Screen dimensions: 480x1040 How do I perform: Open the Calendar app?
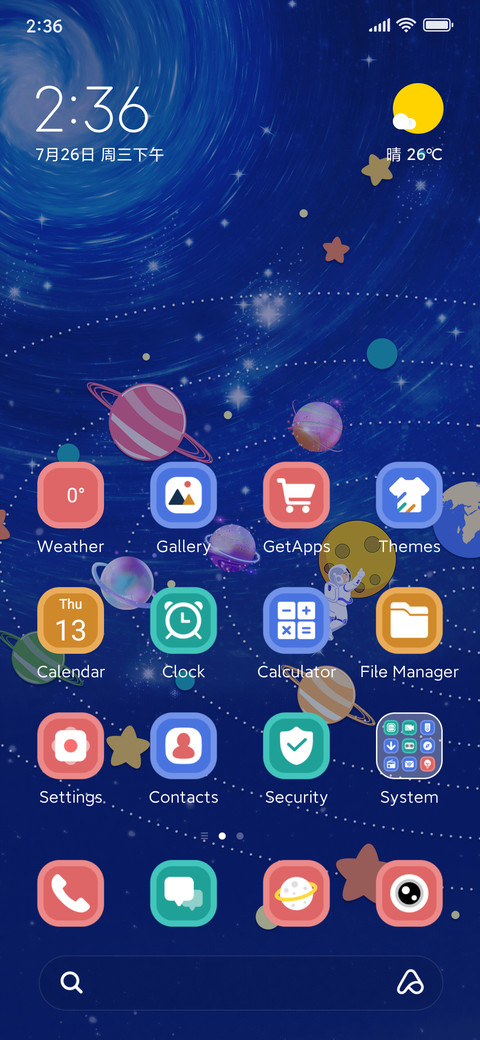[x=71, y=621]
